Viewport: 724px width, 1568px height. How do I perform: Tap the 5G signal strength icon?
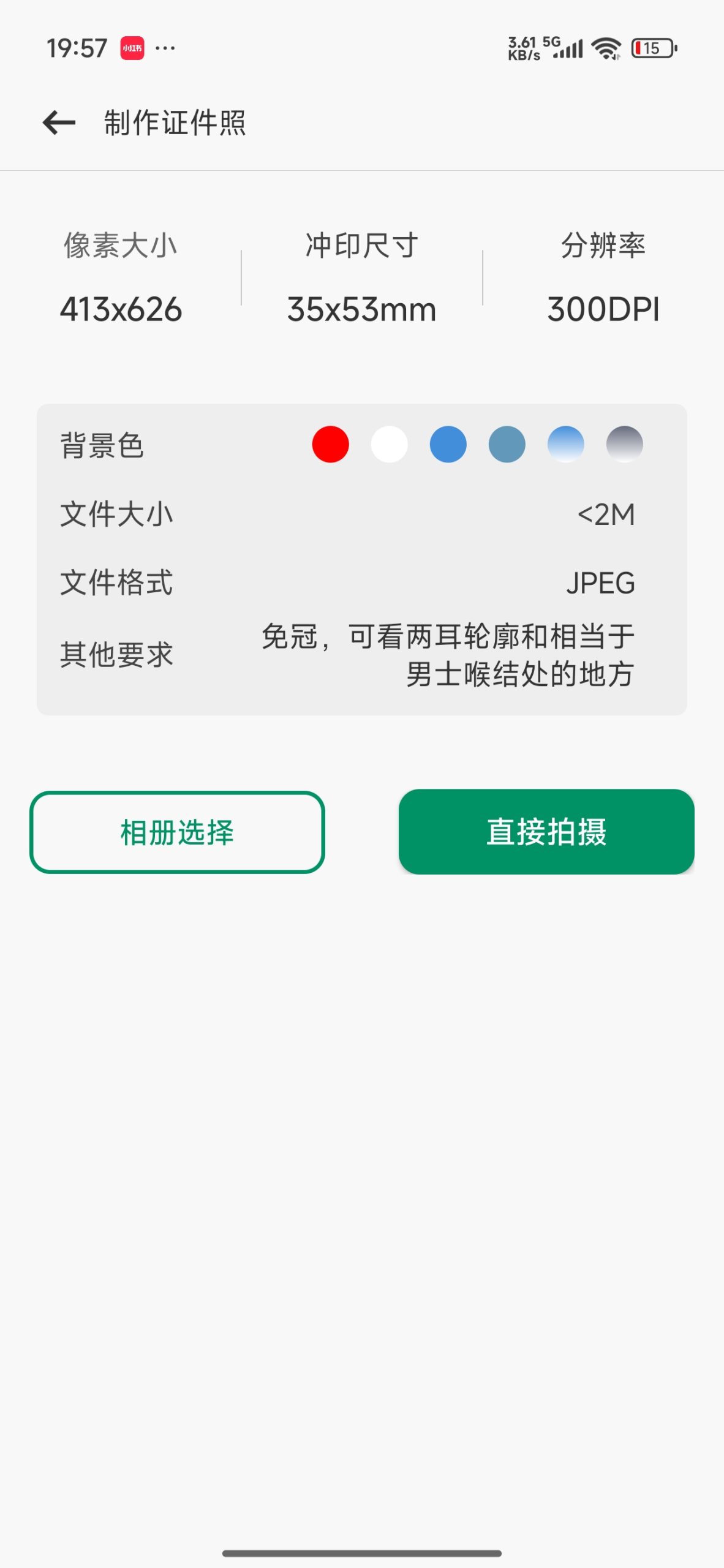[567, 48]
